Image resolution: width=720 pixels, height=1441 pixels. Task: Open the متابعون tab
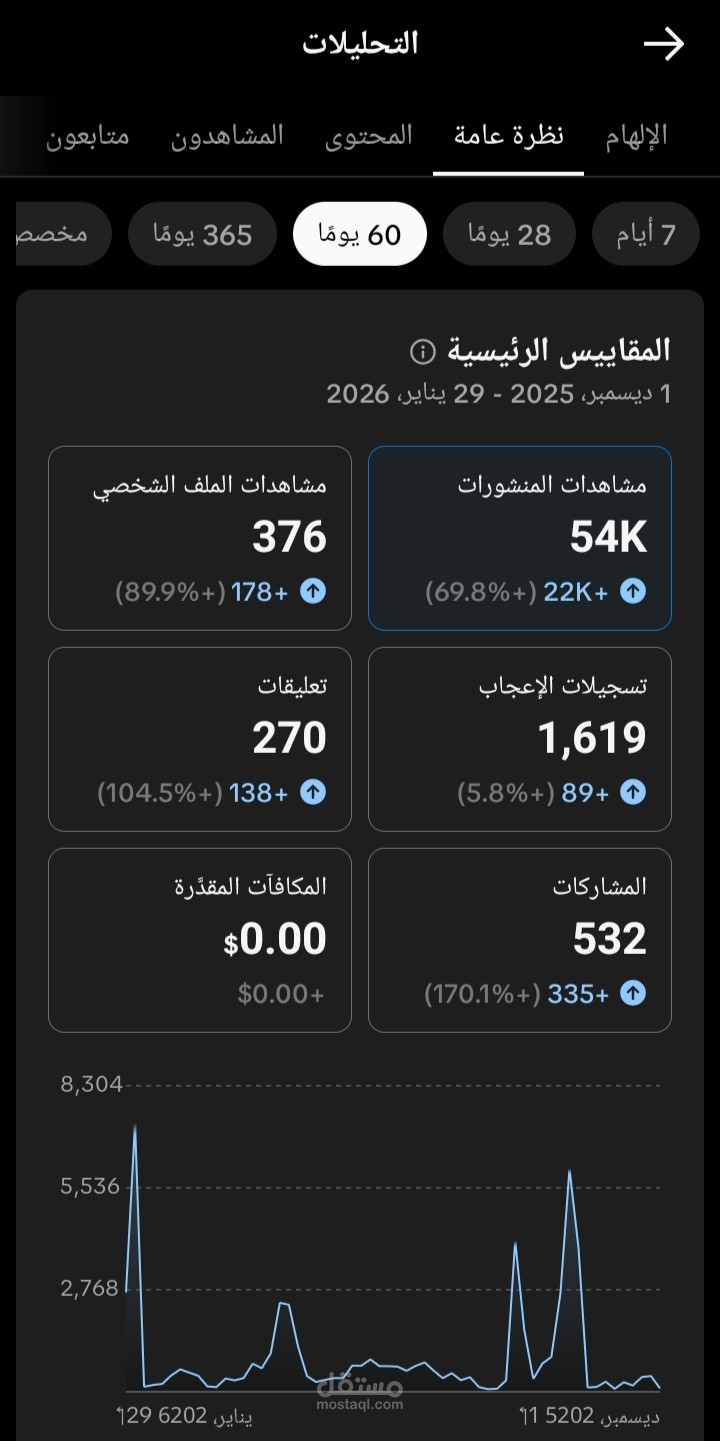coord(88,135)
